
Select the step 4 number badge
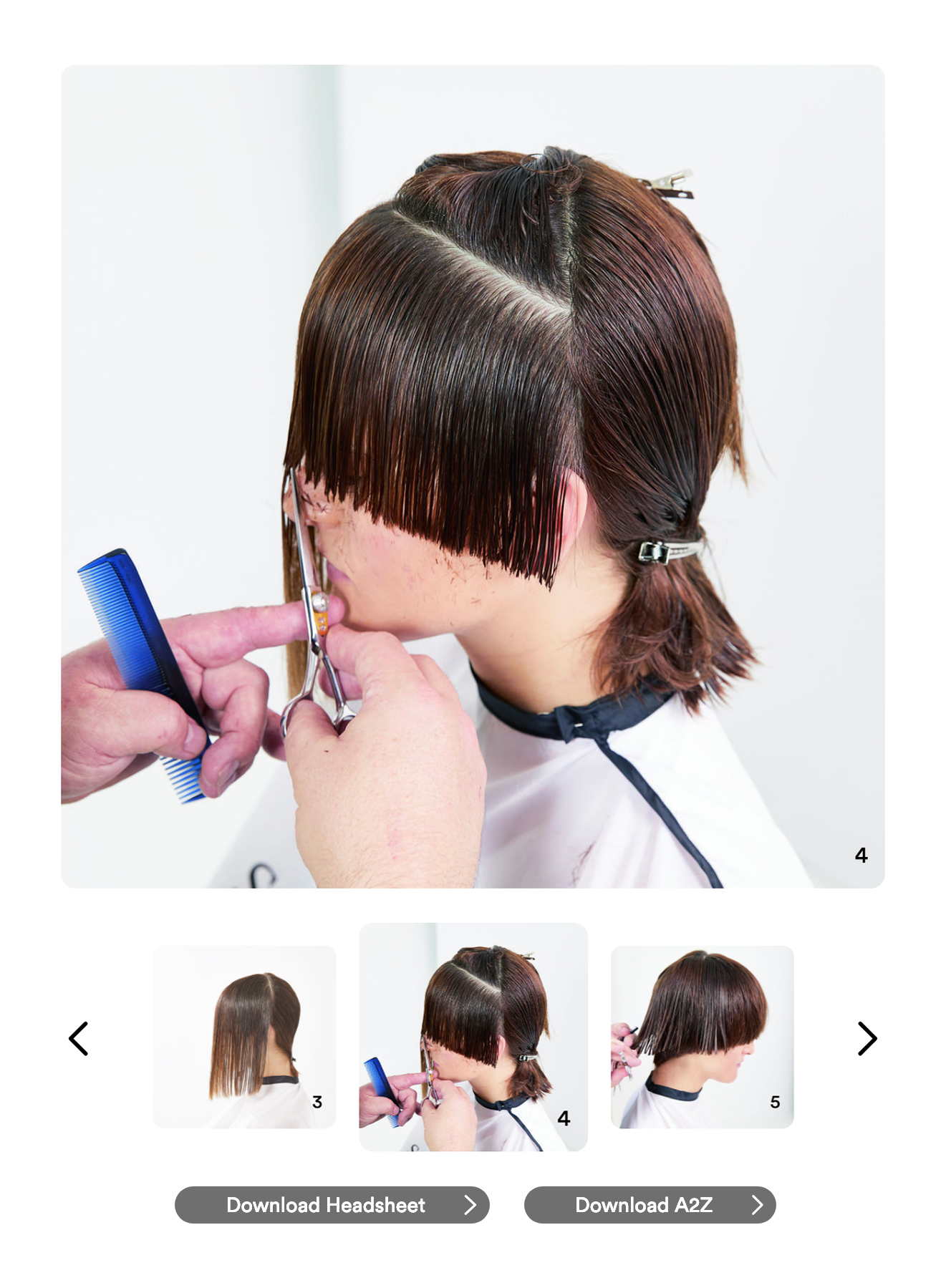tap(862, 854)
